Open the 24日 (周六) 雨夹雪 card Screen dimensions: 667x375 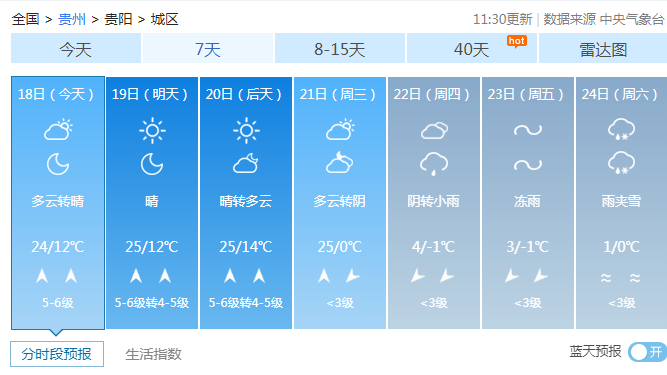(x=621, y=203)
